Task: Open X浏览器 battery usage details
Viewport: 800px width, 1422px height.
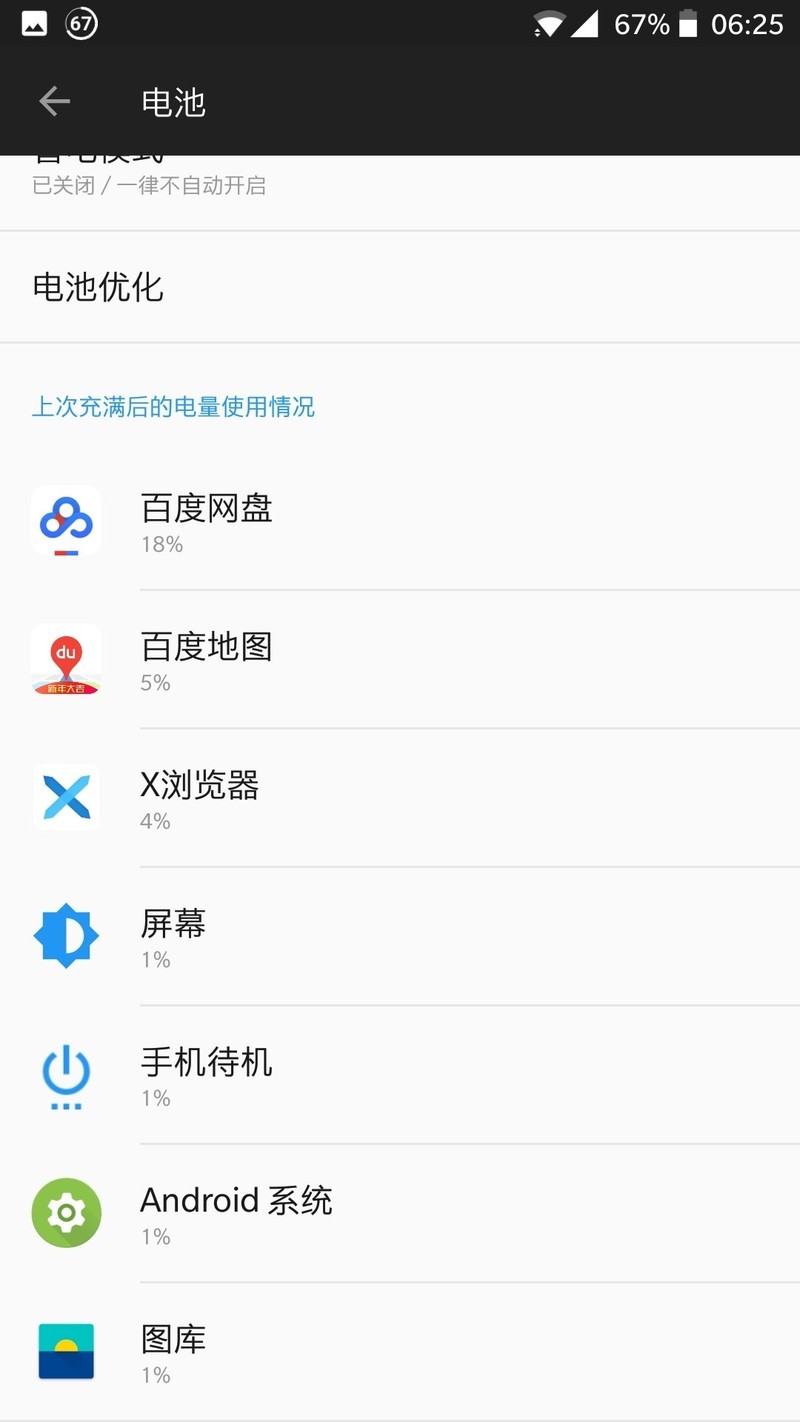Action: click(400, 798)
